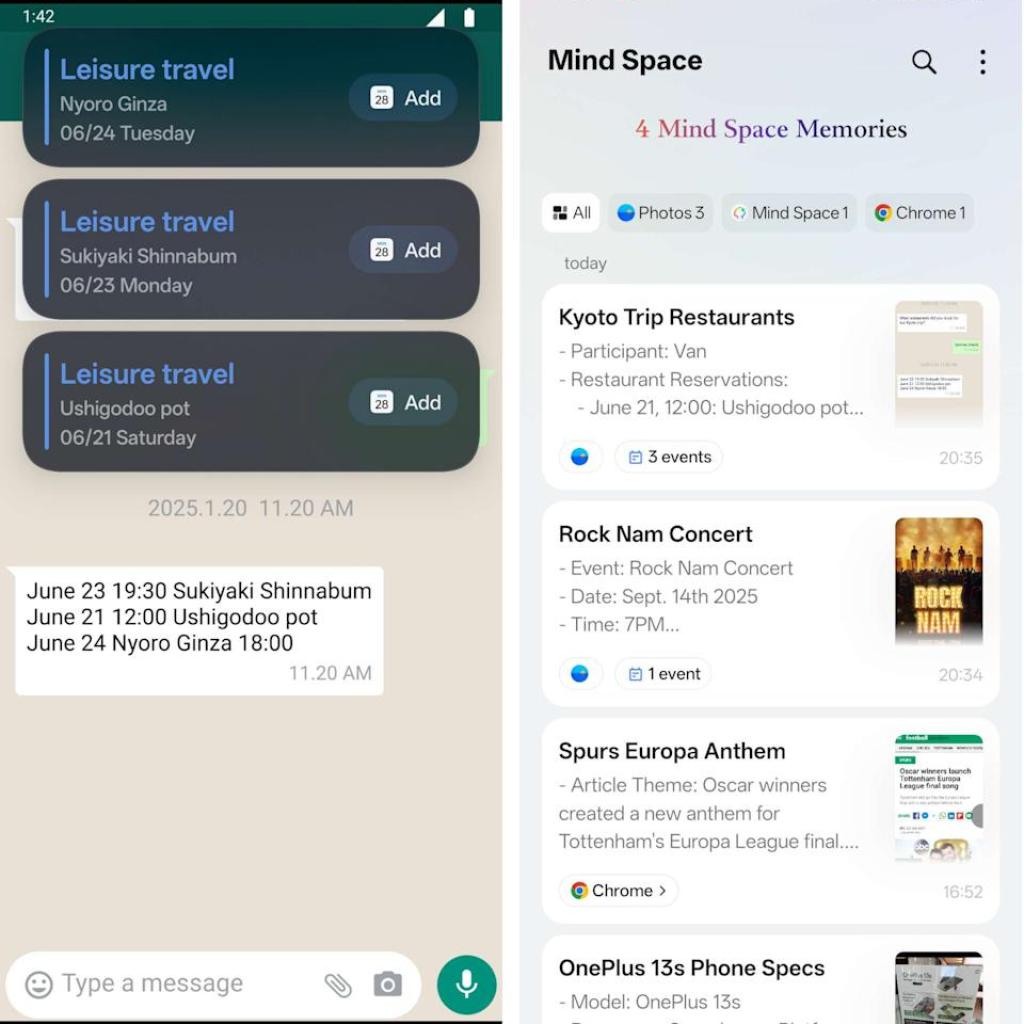1024x1024 pixels.
Task: Search in Mind Space
Action: (x=924, y=62)
